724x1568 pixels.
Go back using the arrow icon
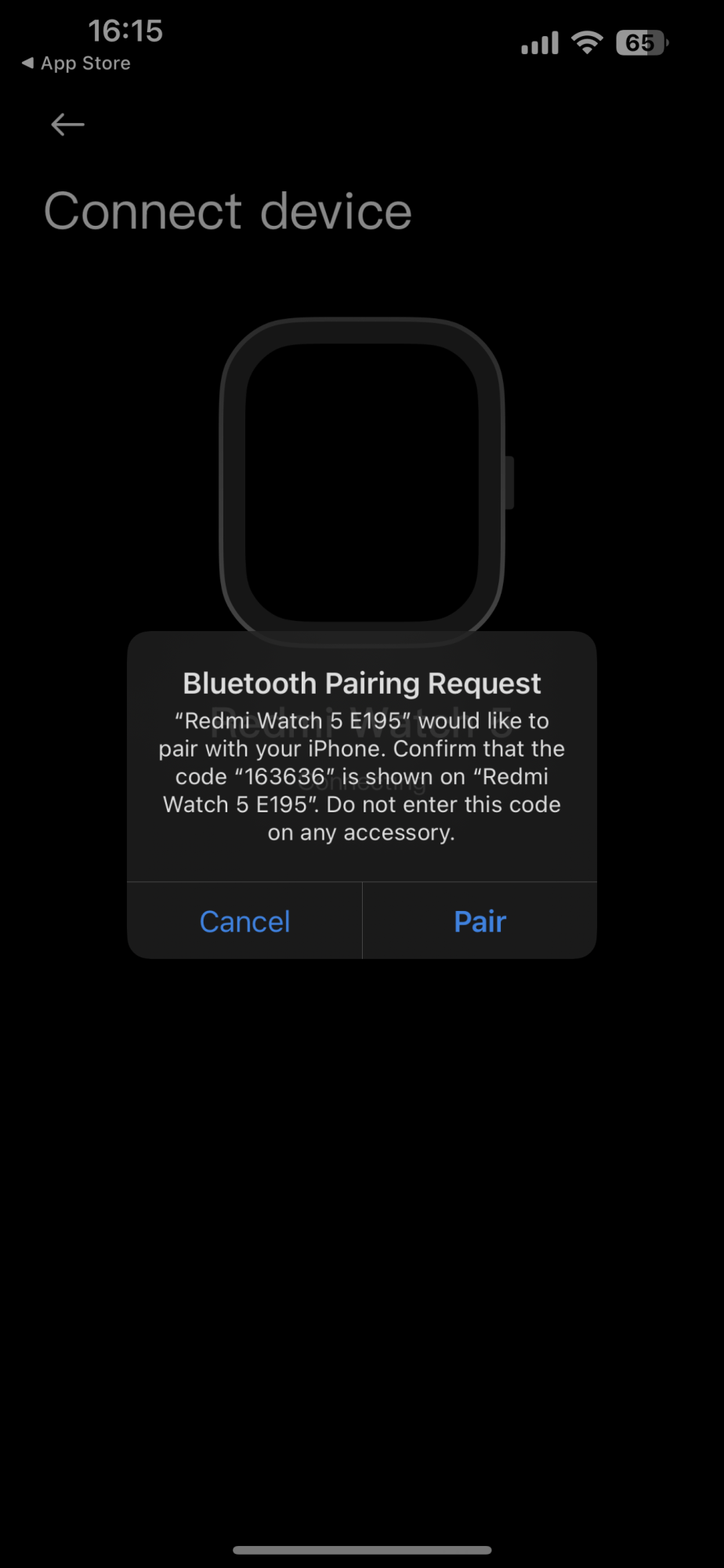click(x=67, y=125)
